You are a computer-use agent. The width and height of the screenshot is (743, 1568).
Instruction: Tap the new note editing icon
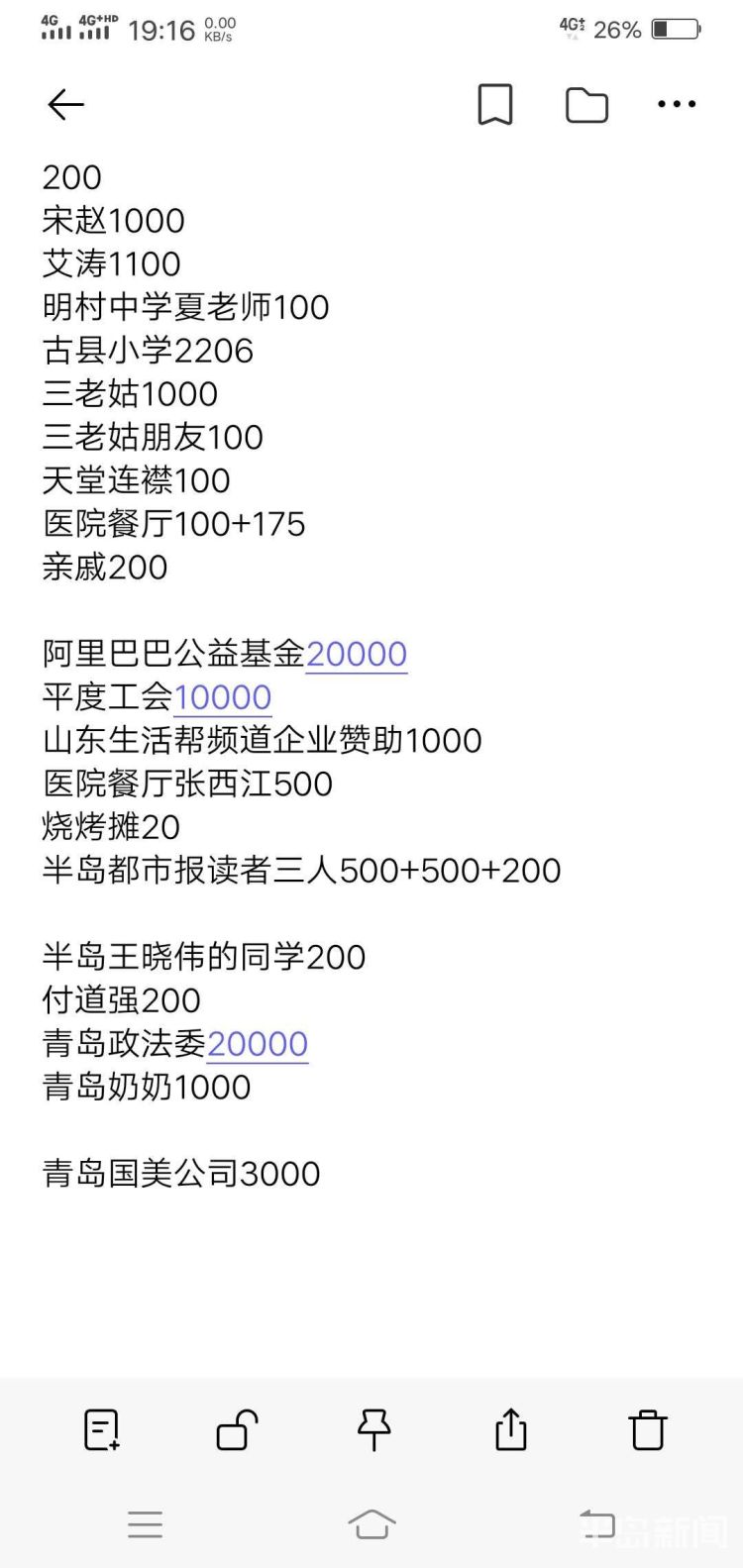click(102, 1429)
